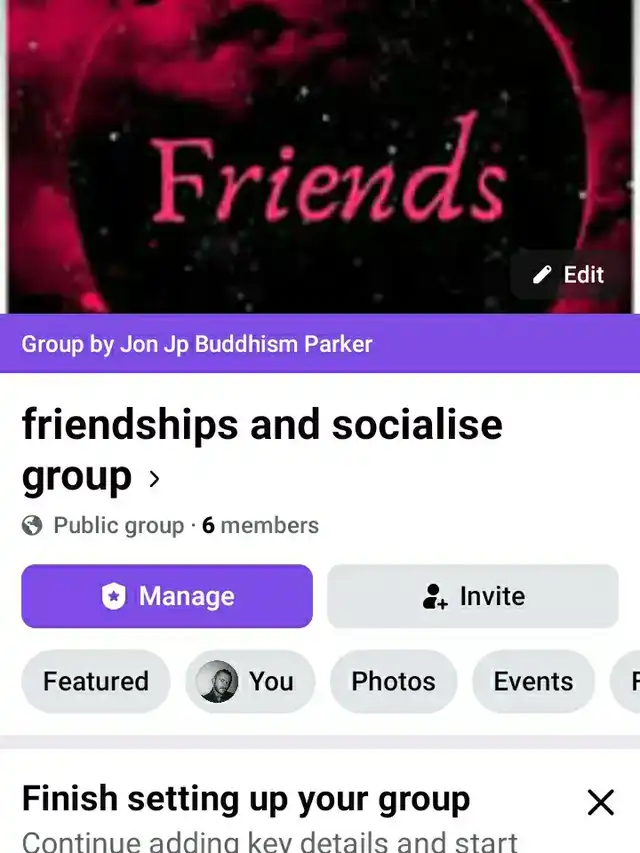640x853 pixels.
Task: View the Events chip
Action: click(533, 682)
